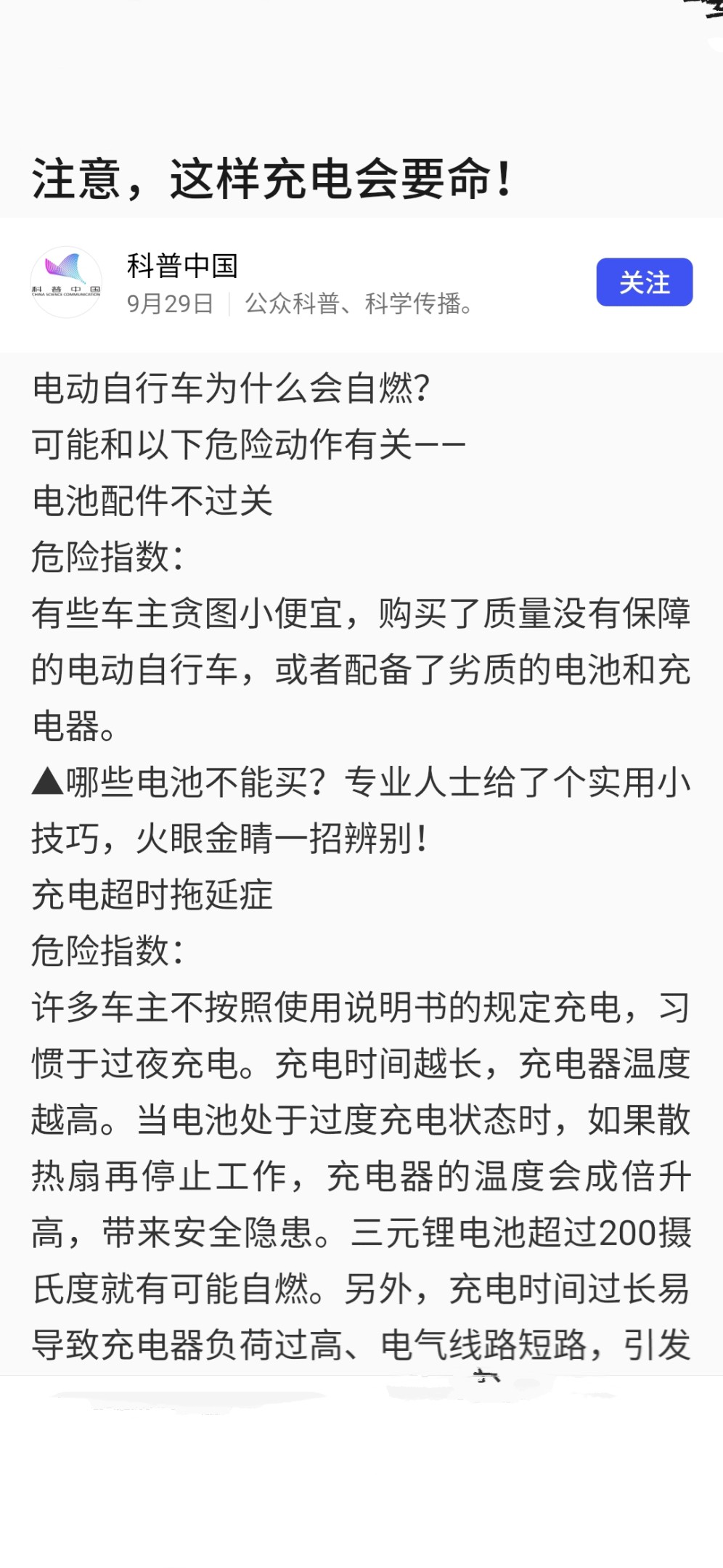Open 科普中国 author profile avatar
This screenshot has height=1568, width=723.
coord(66,282)
